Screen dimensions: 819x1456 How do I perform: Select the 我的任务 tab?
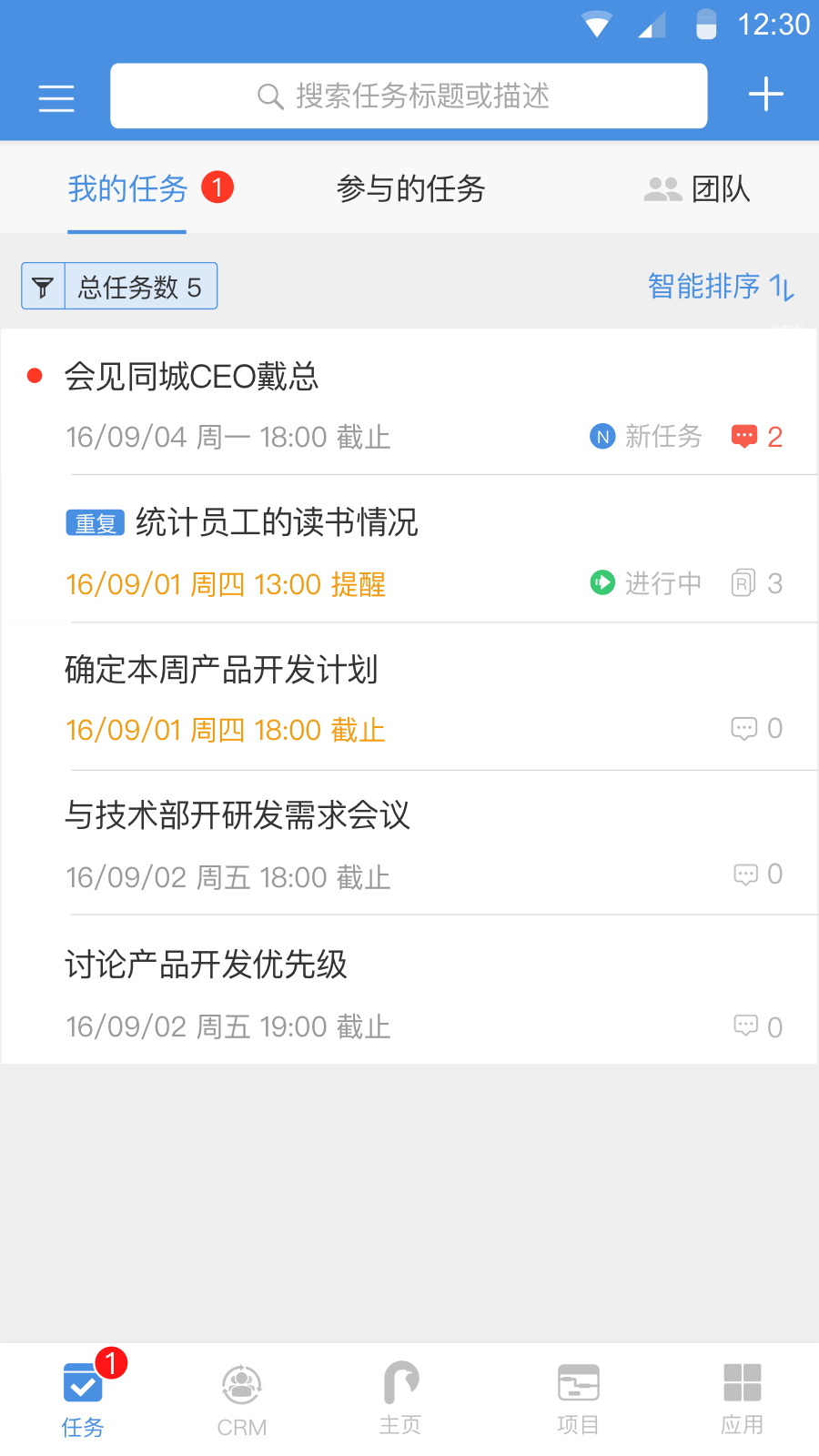point(127,189)
